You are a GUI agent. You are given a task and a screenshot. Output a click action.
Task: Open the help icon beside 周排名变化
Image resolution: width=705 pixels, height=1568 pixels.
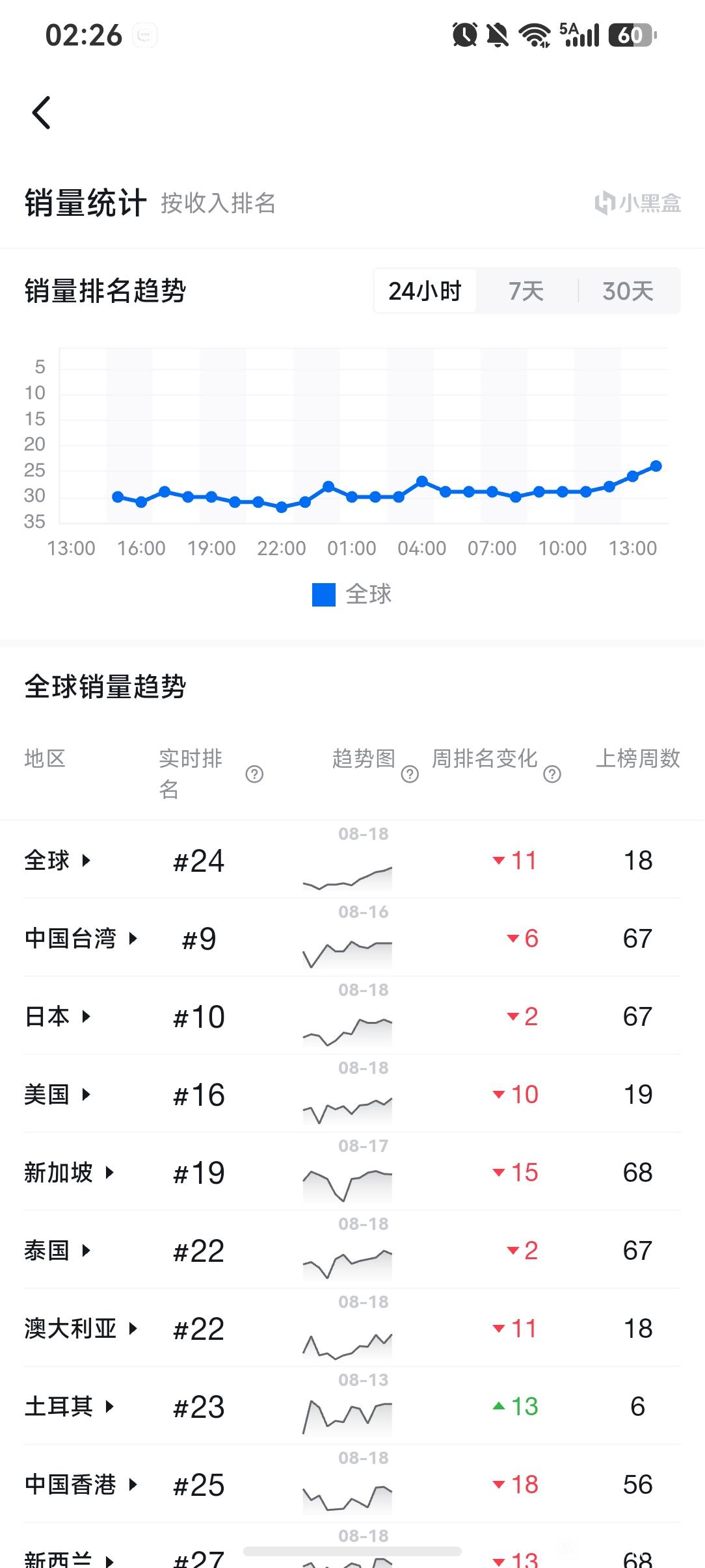(x=552, y=774)
